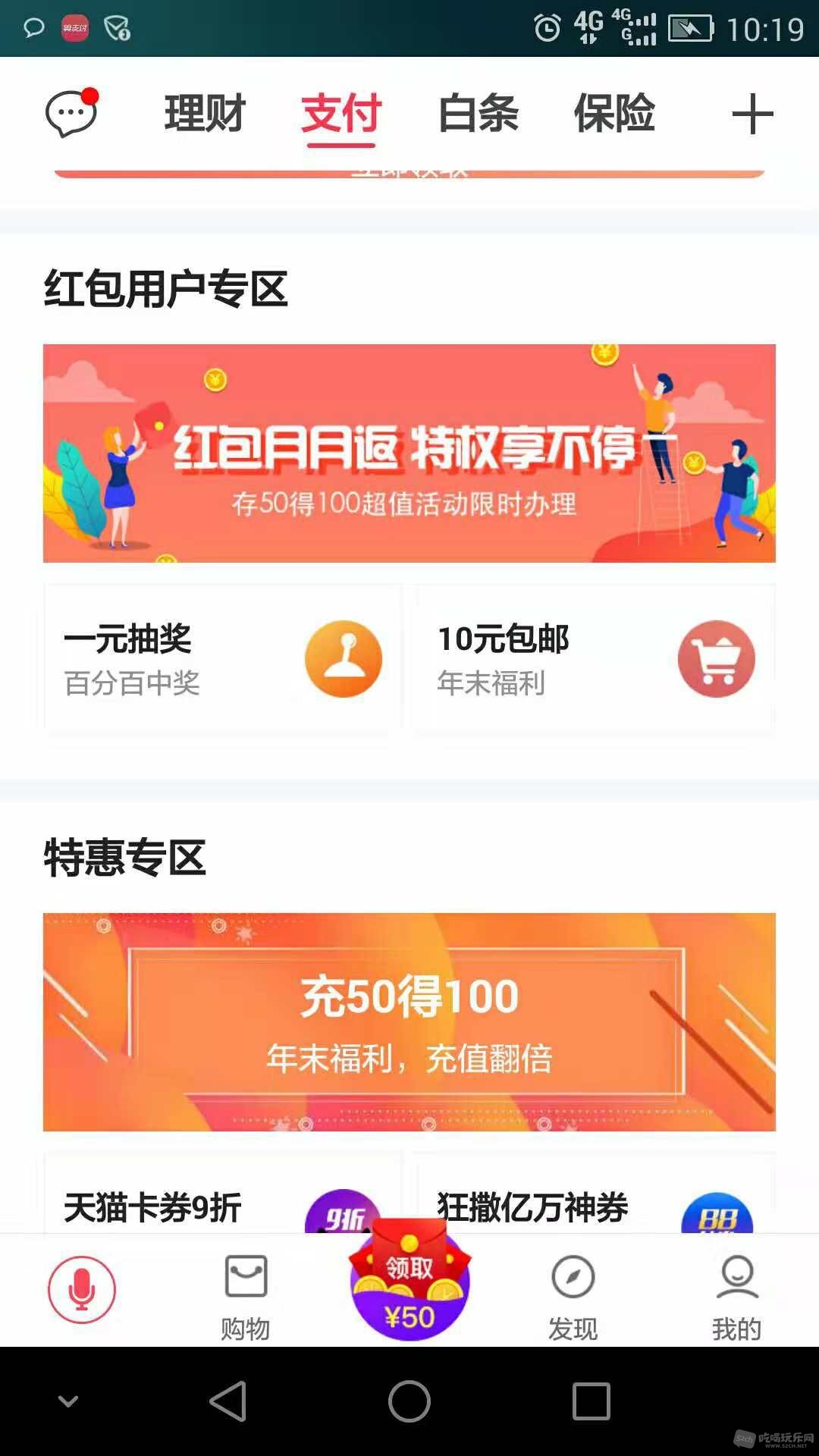The image size is (819, 1456).
Task: Tap the system back button
Action: tap(227, 1401)
